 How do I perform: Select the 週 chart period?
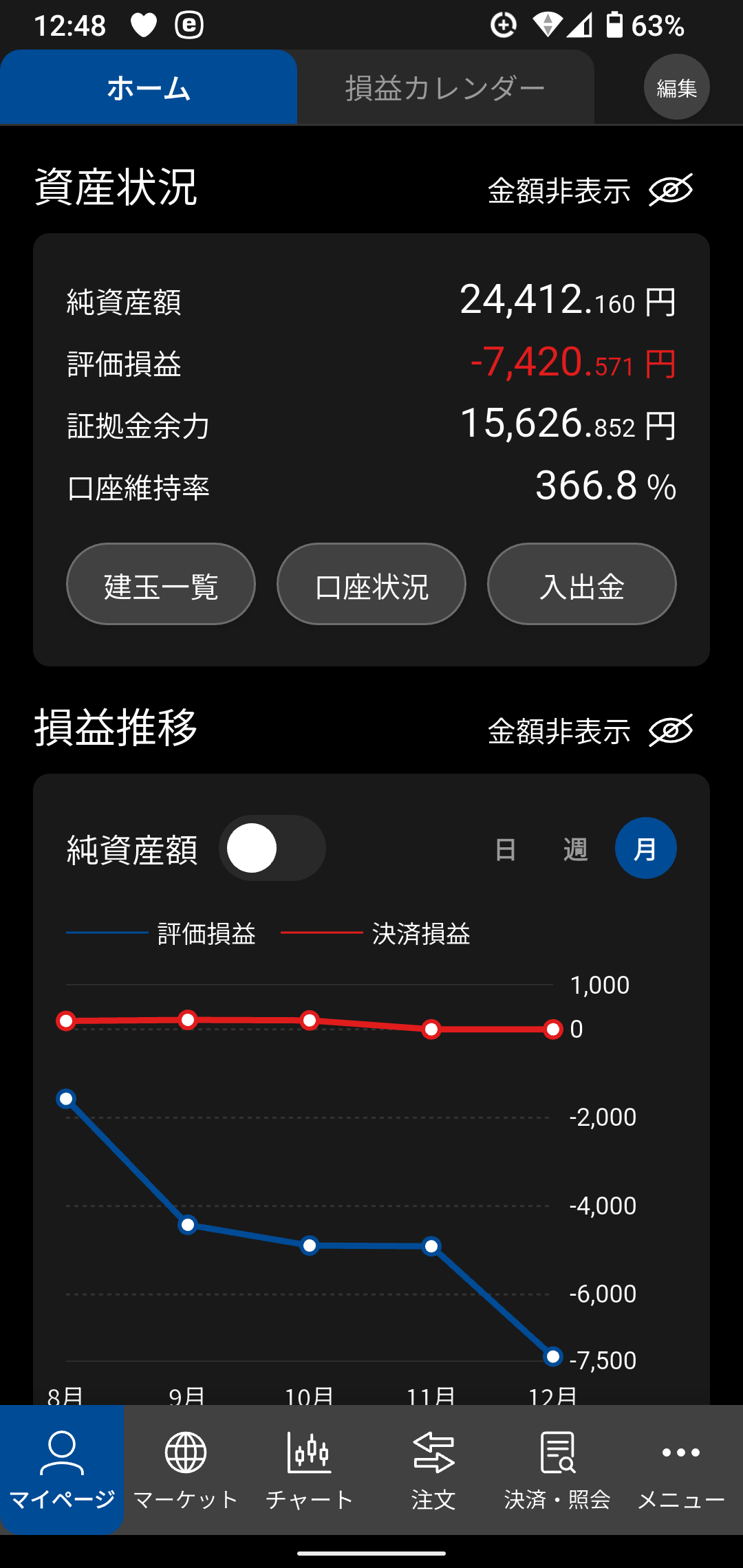pyautogui.click(x=575, y=849)
